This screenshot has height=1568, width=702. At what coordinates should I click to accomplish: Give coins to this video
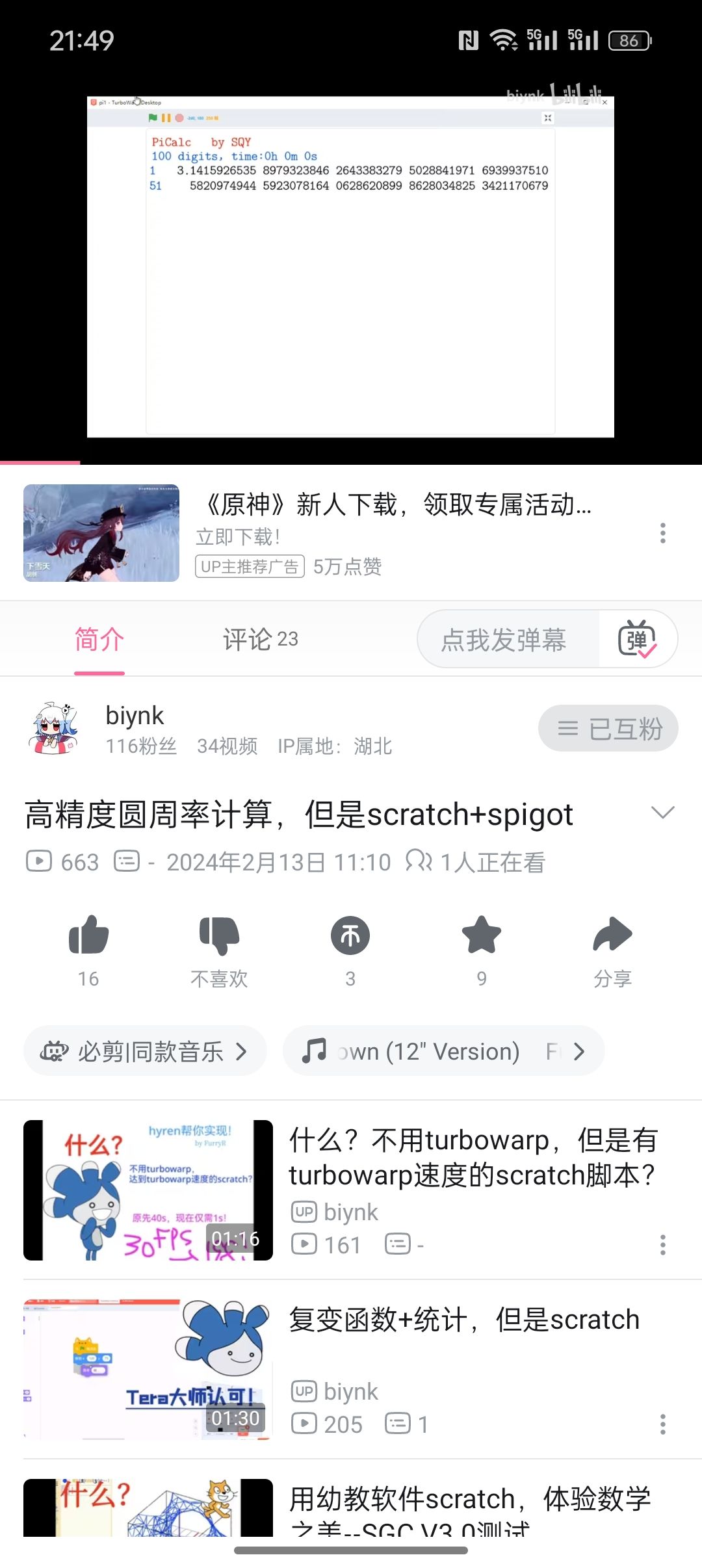[350, 935]
